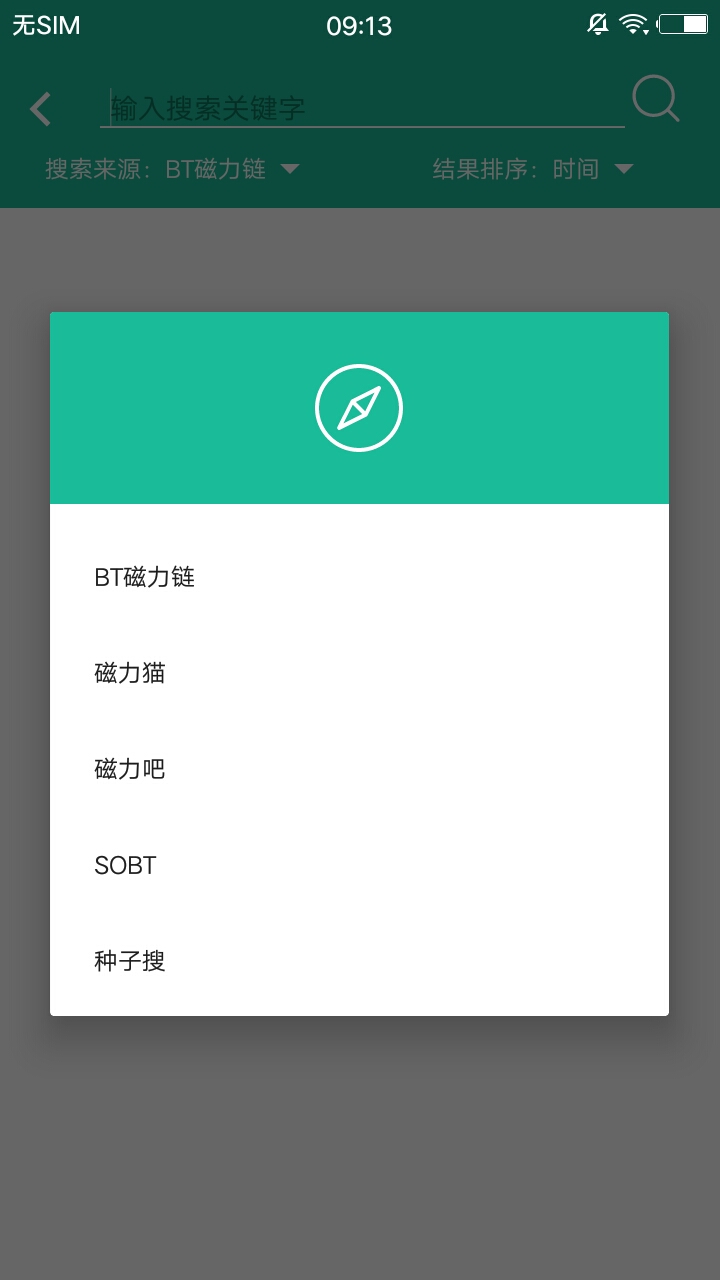Tap the back arrow at top left

(x=38, y=108)
